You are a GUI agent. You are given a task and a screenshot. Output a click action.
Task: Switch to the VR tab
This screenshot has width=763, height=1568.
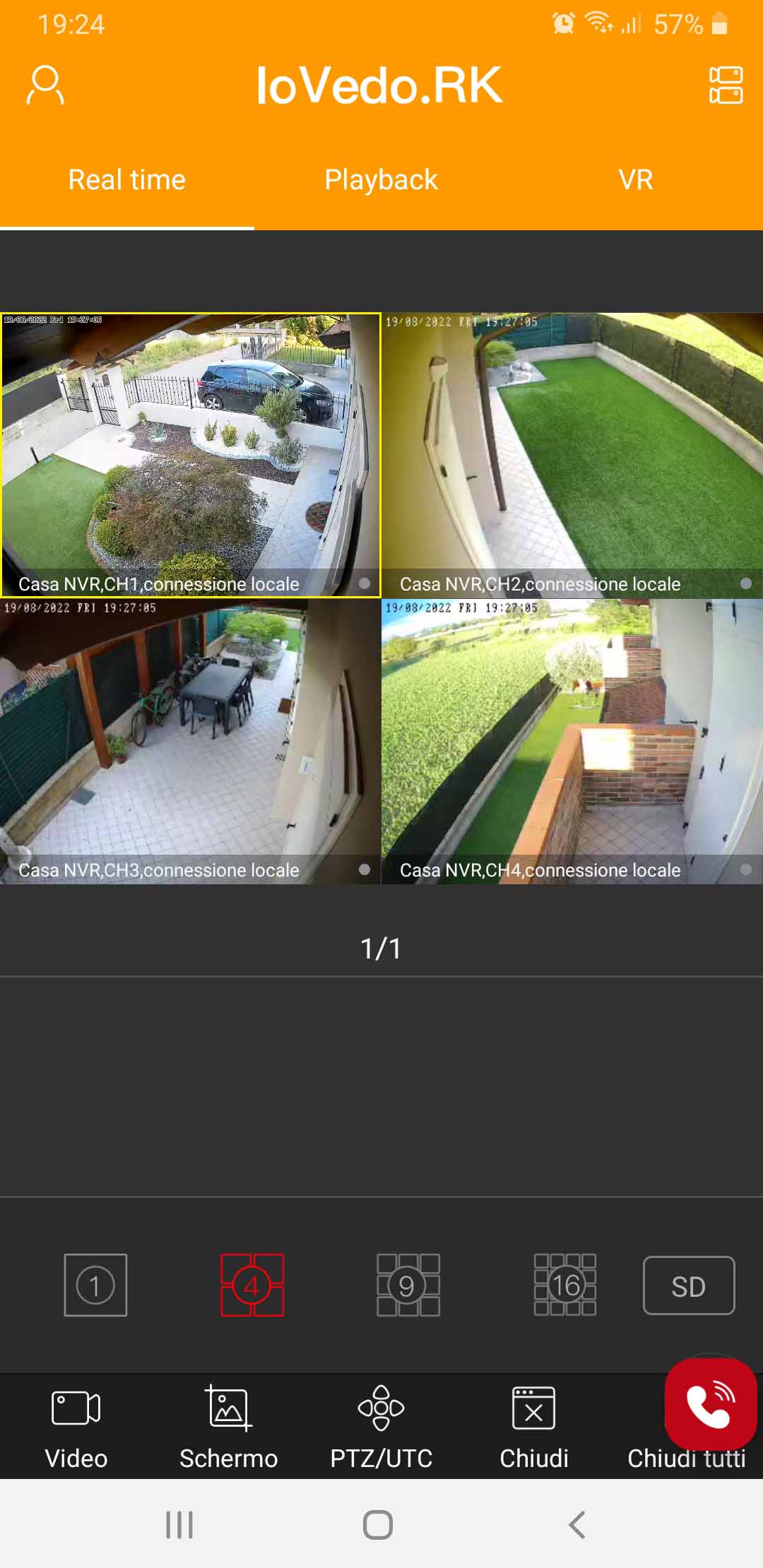[x=635, y=180]
